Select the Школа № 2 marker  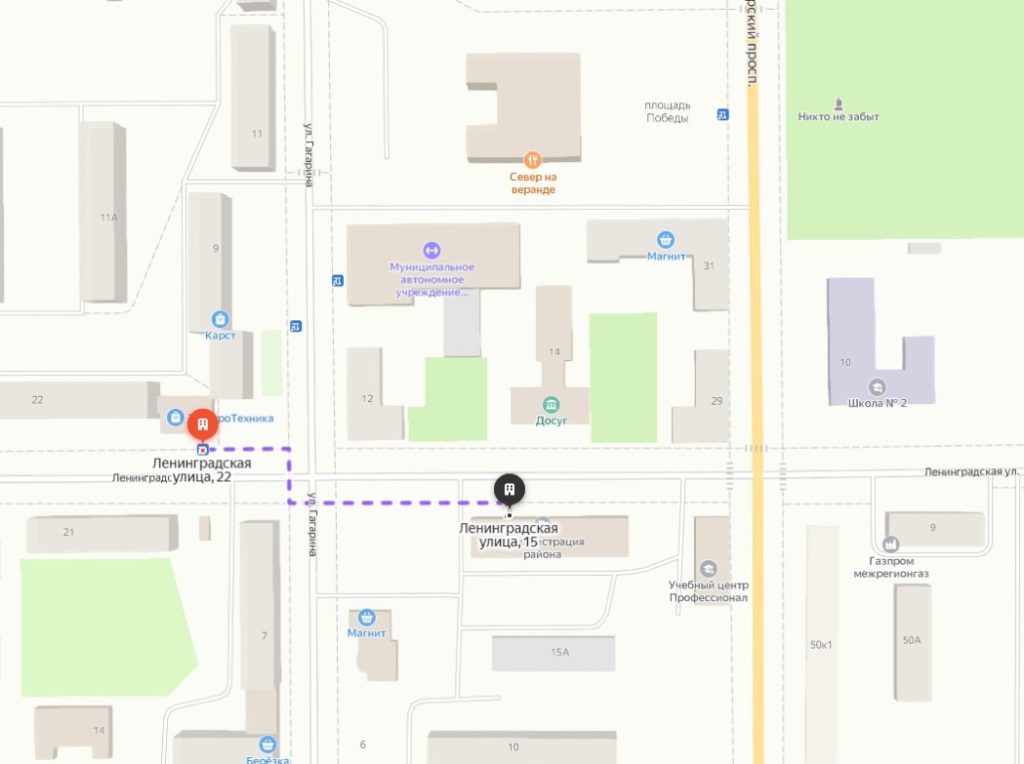coord(877,388)
